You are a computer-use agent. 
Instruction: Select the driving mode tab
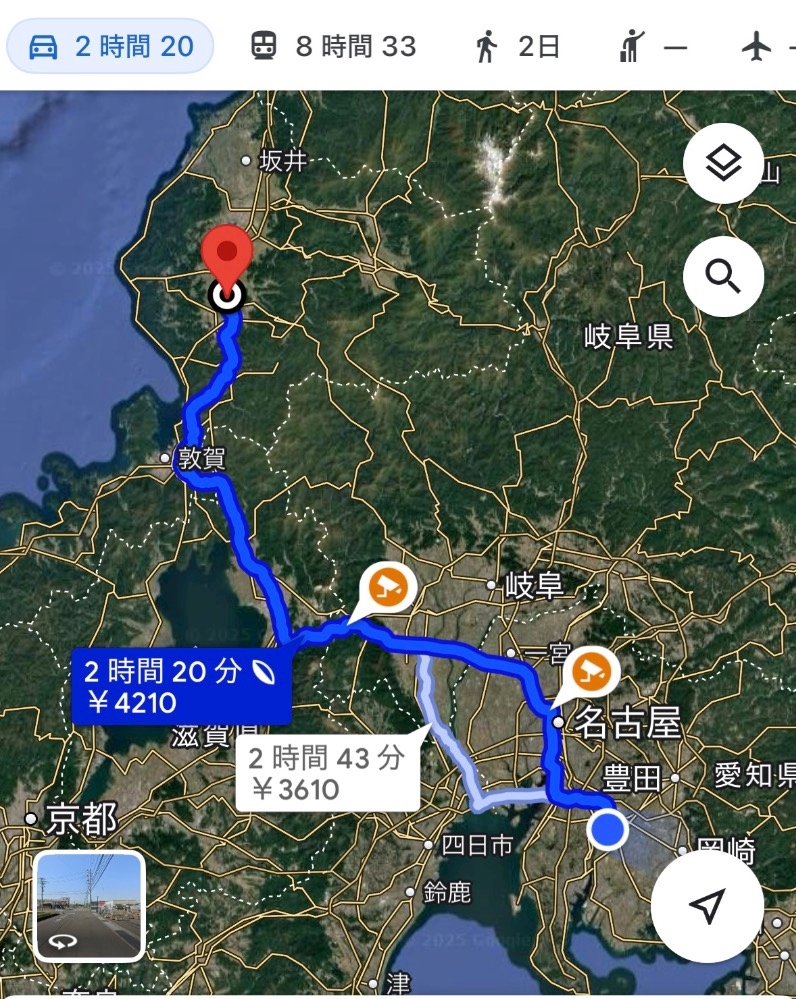tap(110, 46)
